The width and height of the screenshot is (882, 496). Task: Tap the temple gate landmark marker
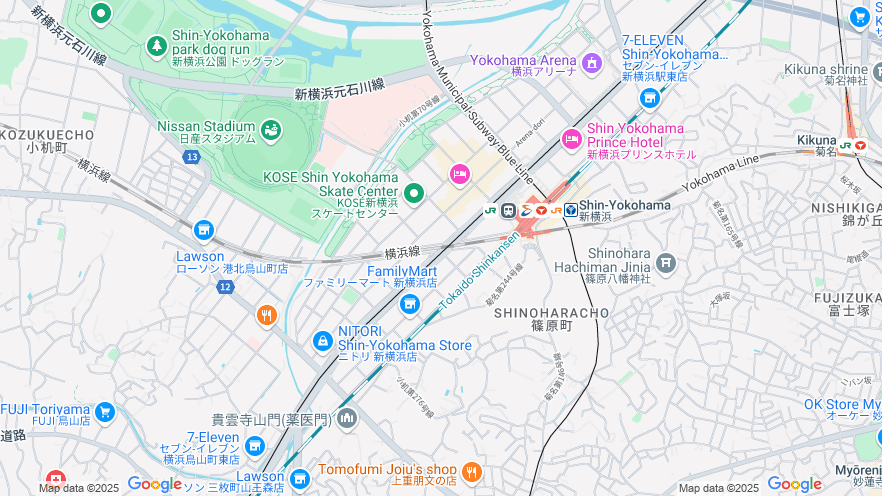tap(347, 417)
